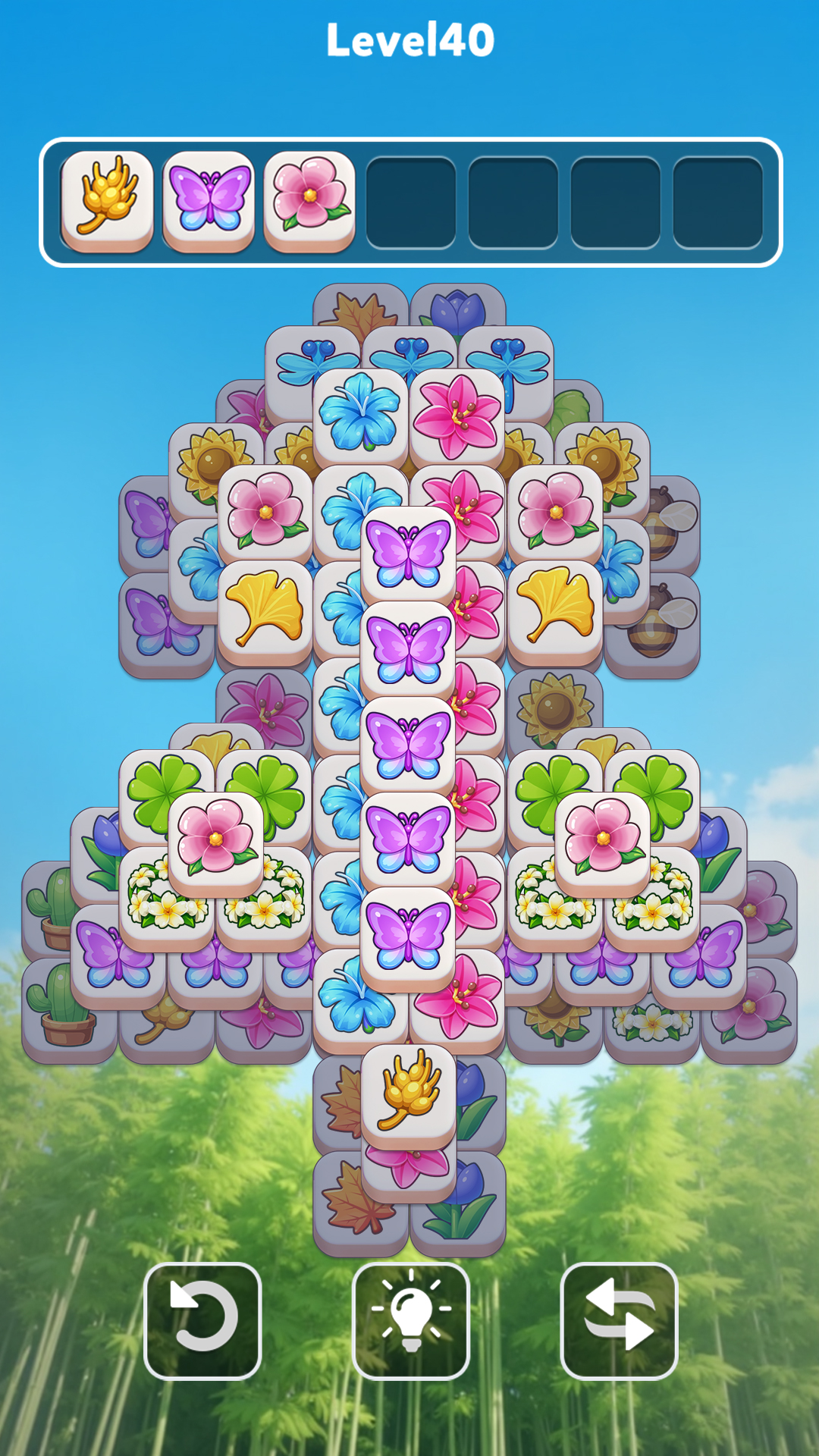Shuffle the board tiles
The height and width of the screenshot is (1456, 819).
(x=618, y=1321)
